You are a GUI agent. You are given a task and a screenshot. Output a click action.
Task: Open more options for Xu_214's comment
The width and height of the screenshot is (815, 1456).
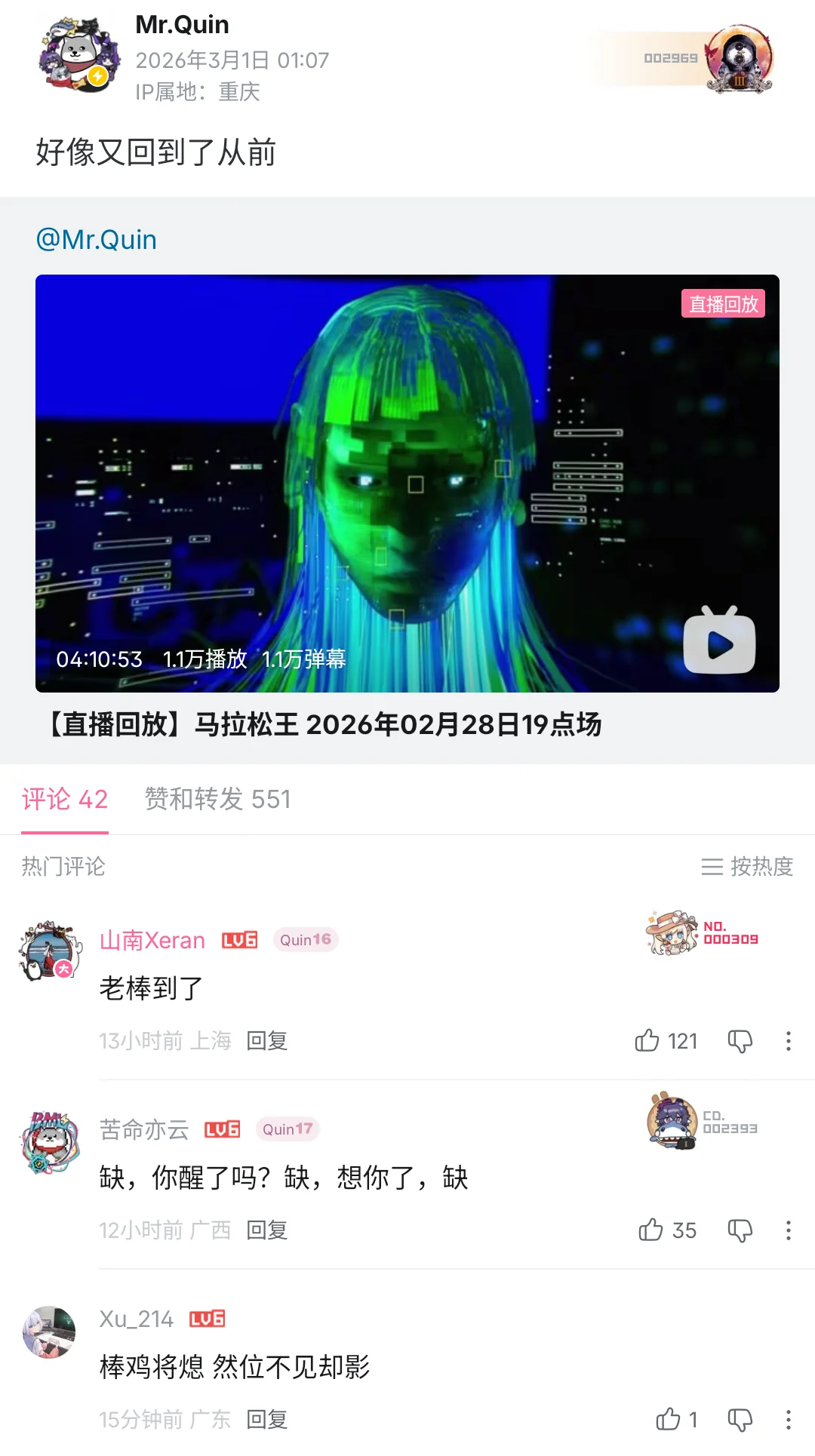point(788,1420)
